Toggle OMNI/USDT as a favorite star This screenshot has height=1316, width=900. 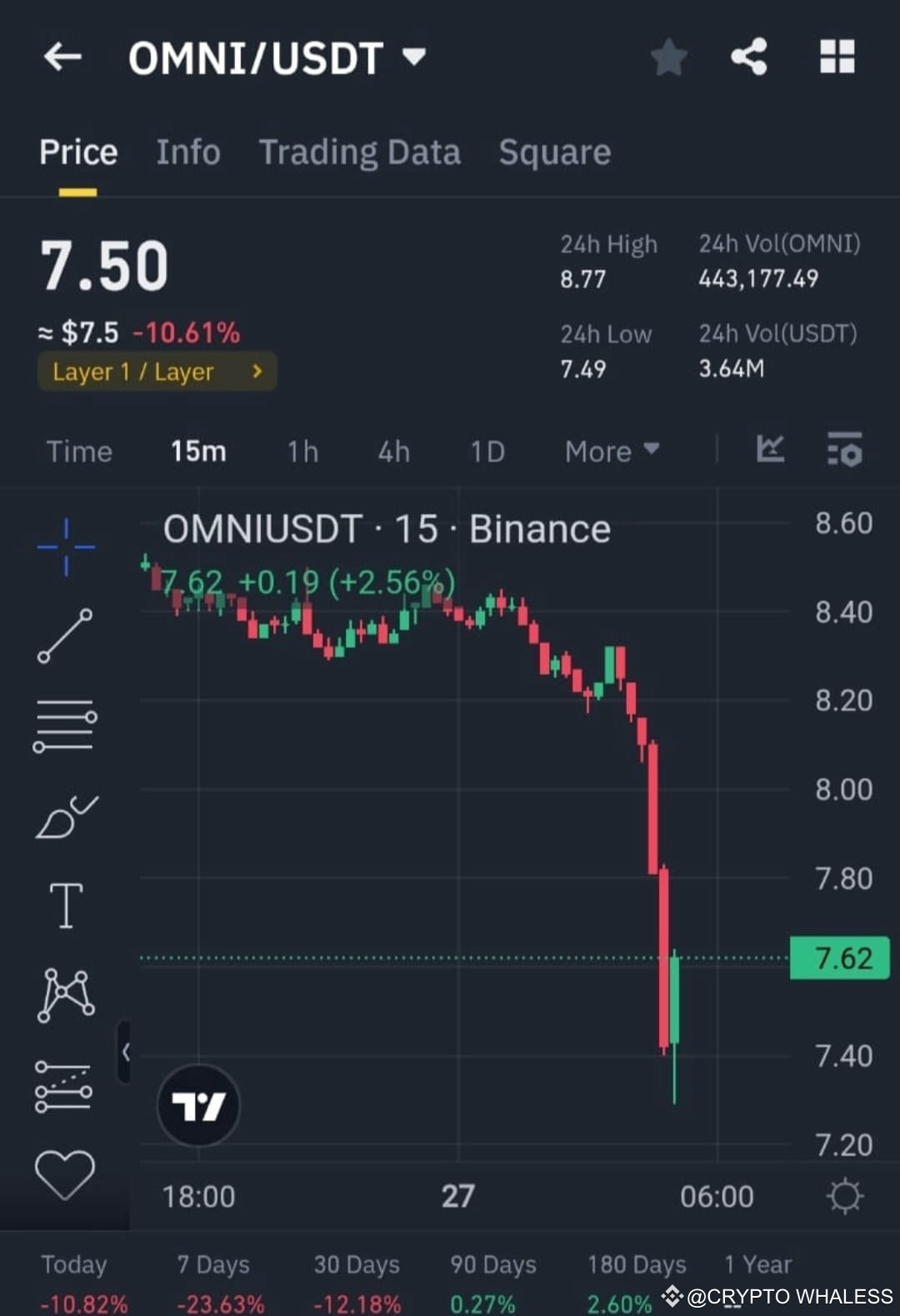point(668,57)
